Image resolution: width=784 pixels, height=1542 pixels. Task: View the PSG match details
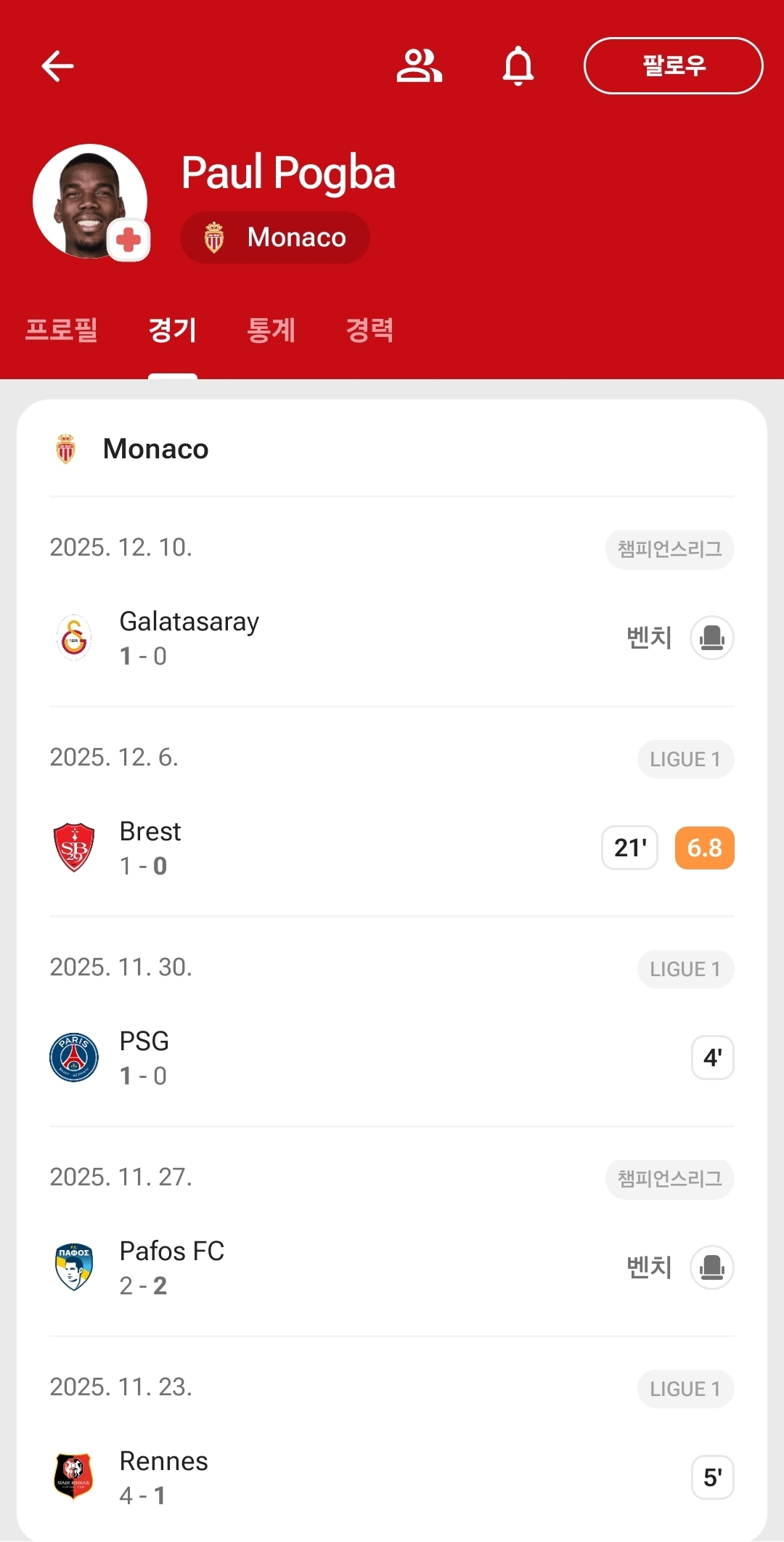pyautogui.click(x=392, y=1058)
